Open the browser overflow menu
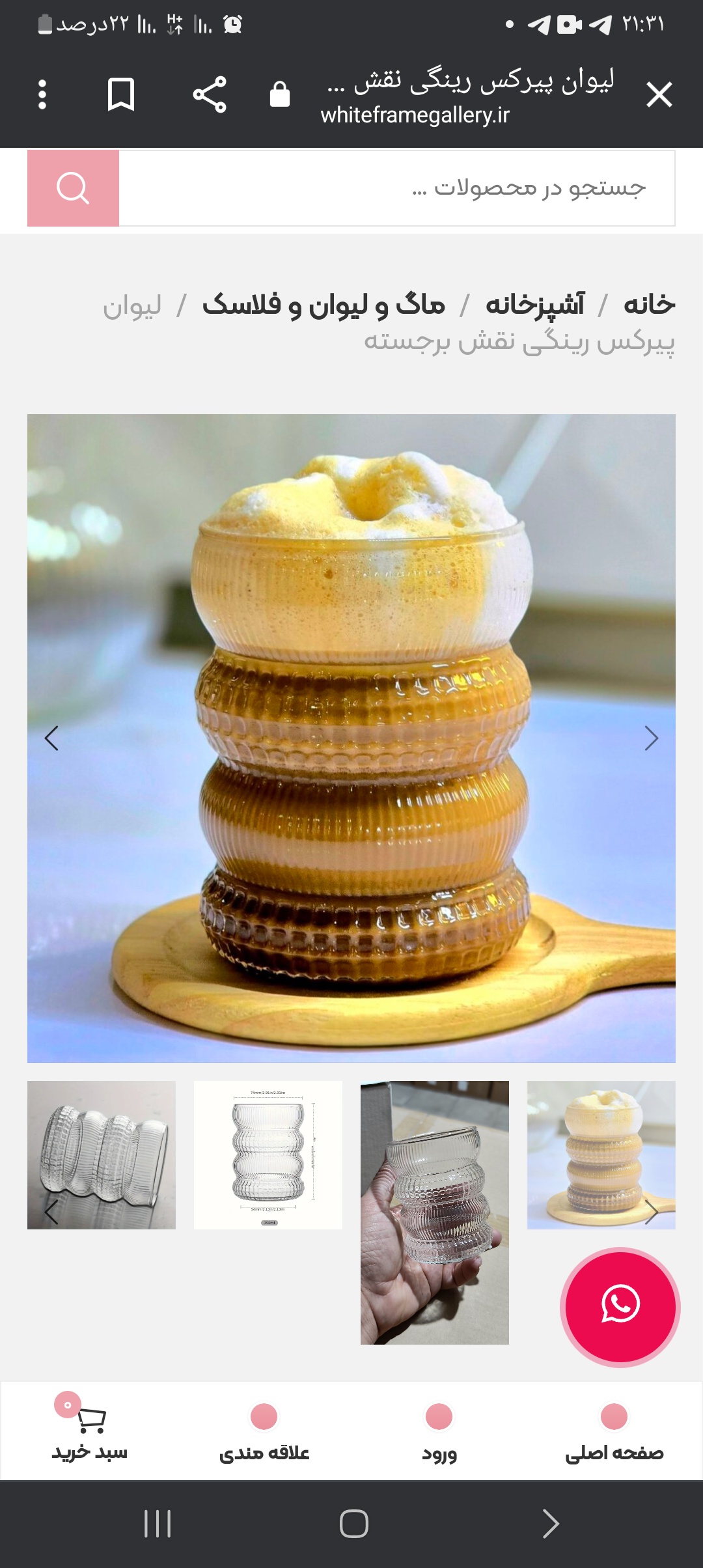Screen dimensions: 703x1568 click(42, 95)
